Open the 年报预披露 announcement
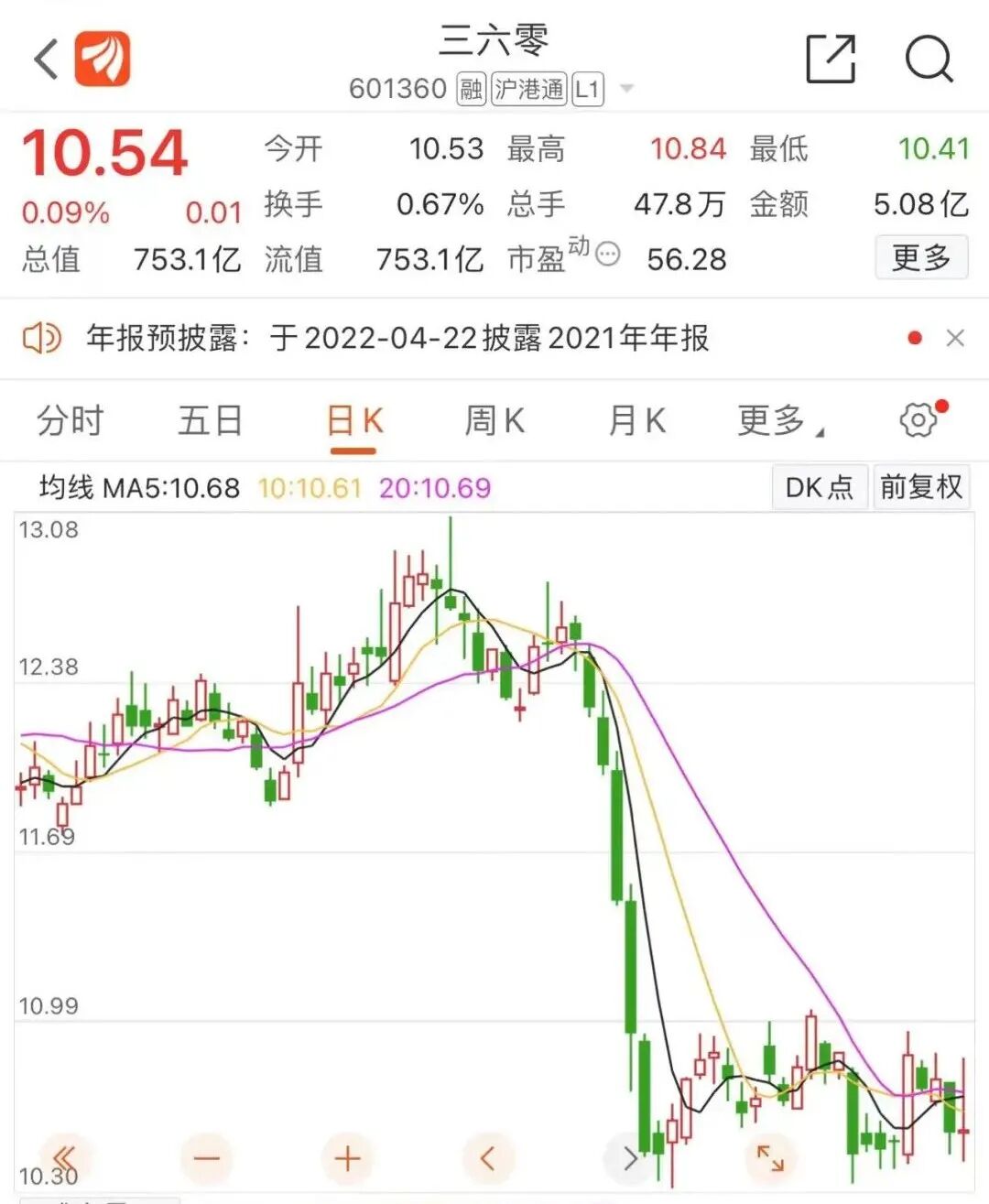Image resolution: width=989 pixels, height=1204 pixels. 397,338
